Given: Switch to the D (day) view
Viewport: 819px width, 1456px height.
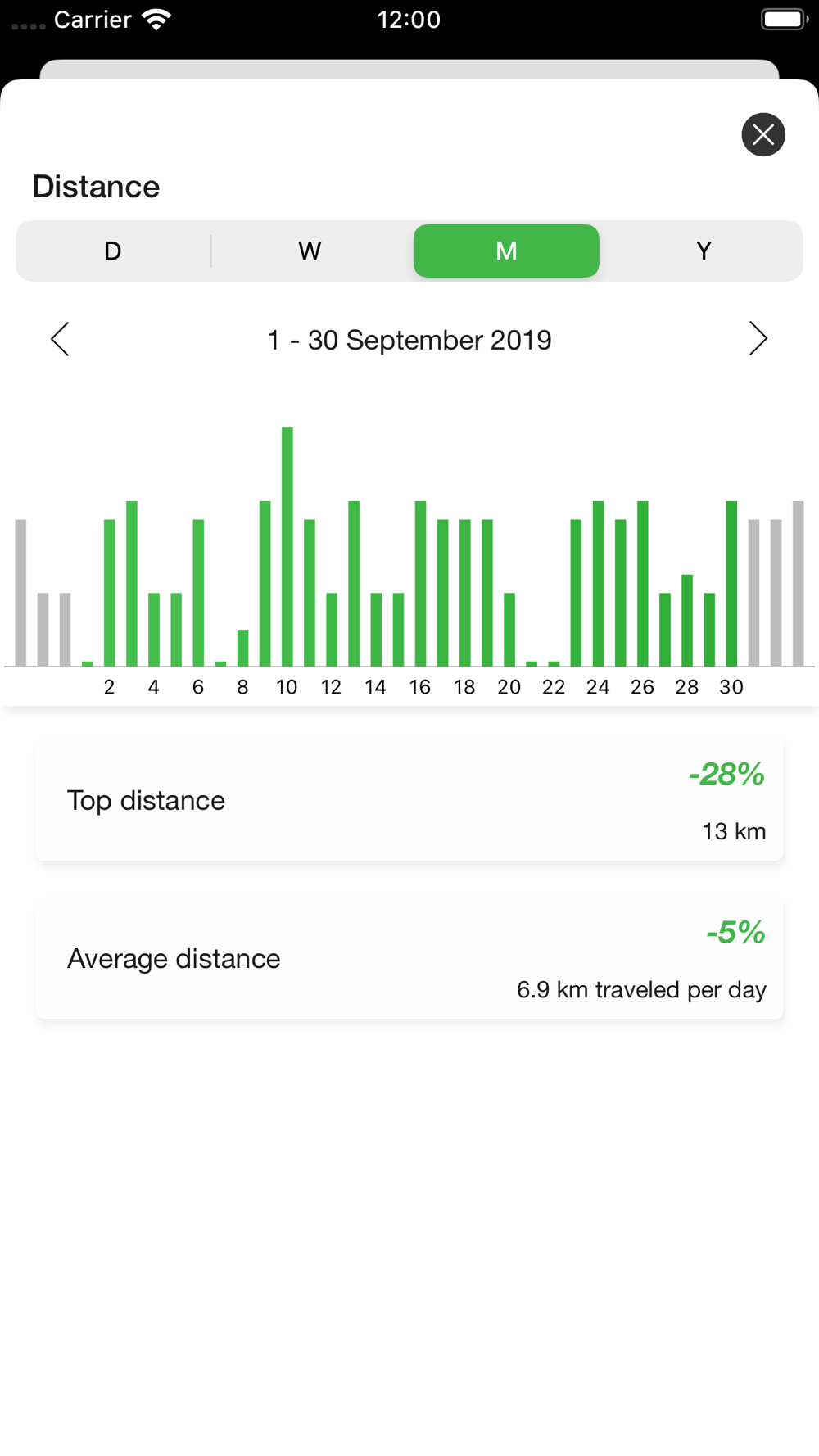Looking at the screenshot, I should click(113, 251).
